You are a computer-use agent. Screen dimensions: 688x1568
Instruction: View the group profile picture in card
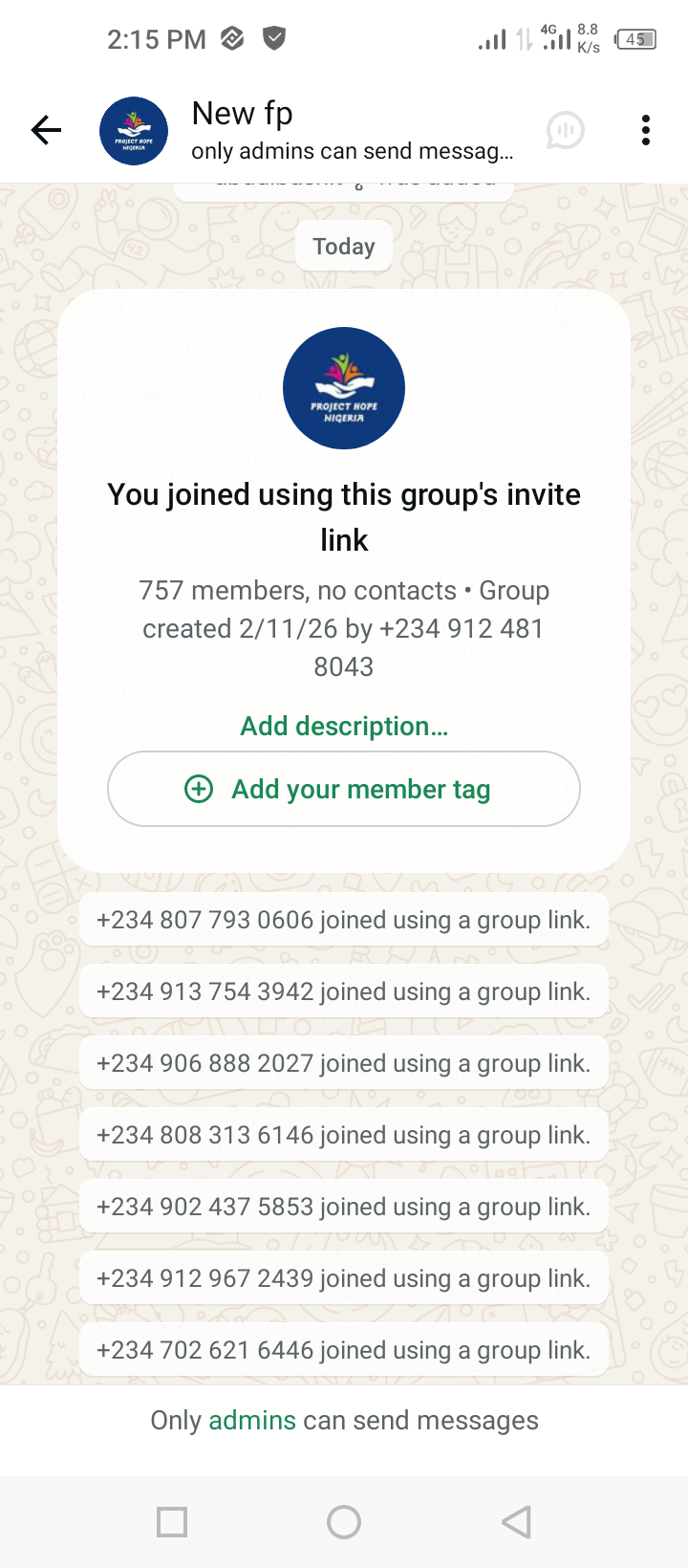344,388
